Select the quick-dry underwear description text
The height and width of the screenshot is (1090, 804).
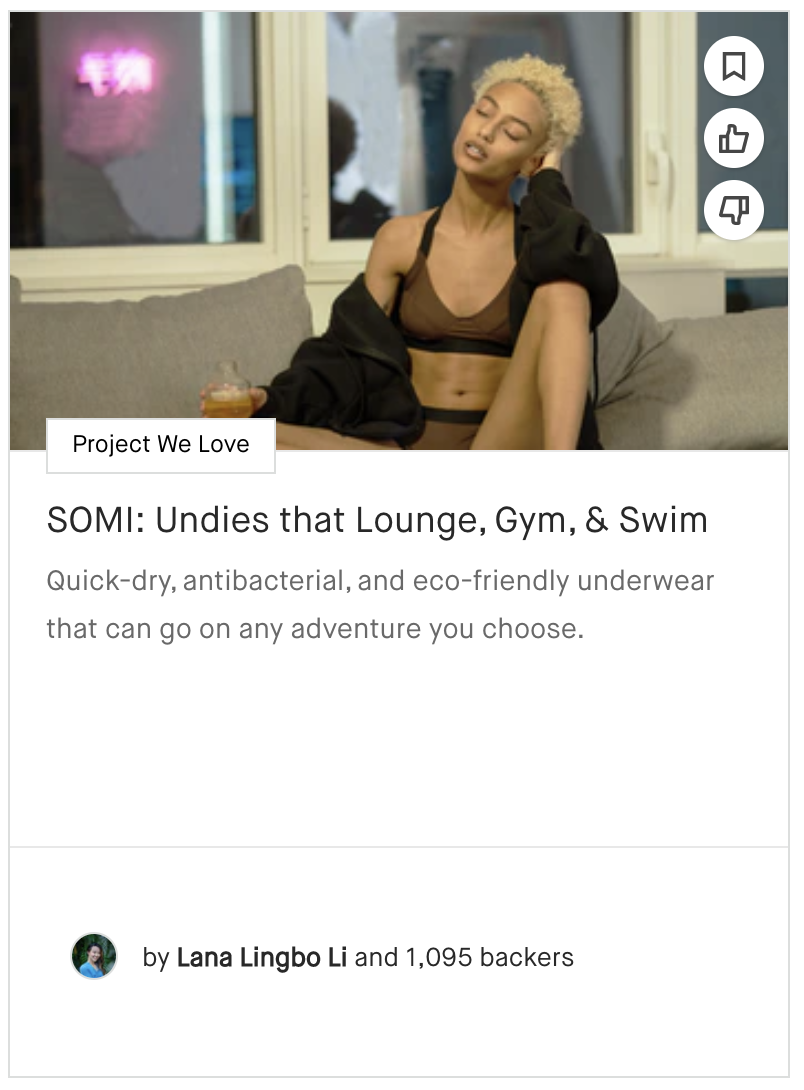tap(379, 604)
